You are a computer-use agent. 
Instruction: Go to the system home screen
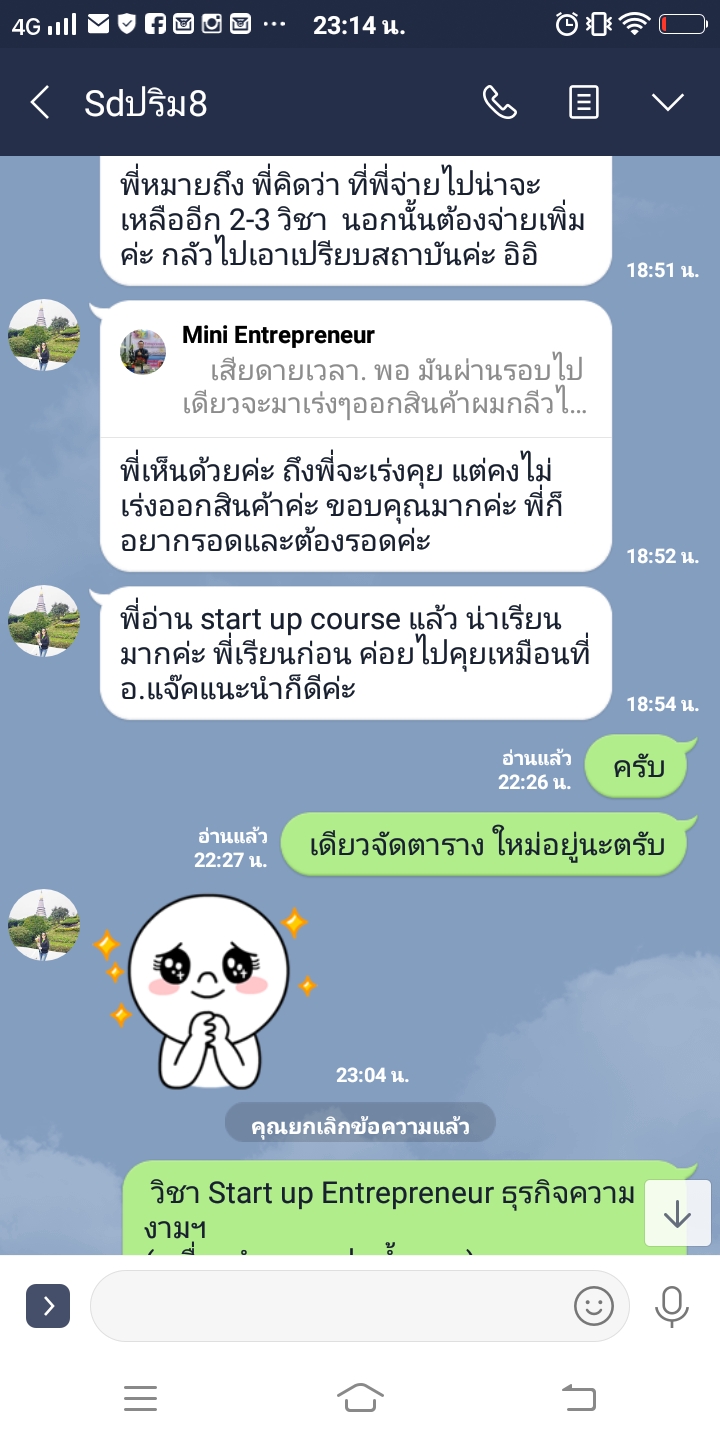point(360,1397)
